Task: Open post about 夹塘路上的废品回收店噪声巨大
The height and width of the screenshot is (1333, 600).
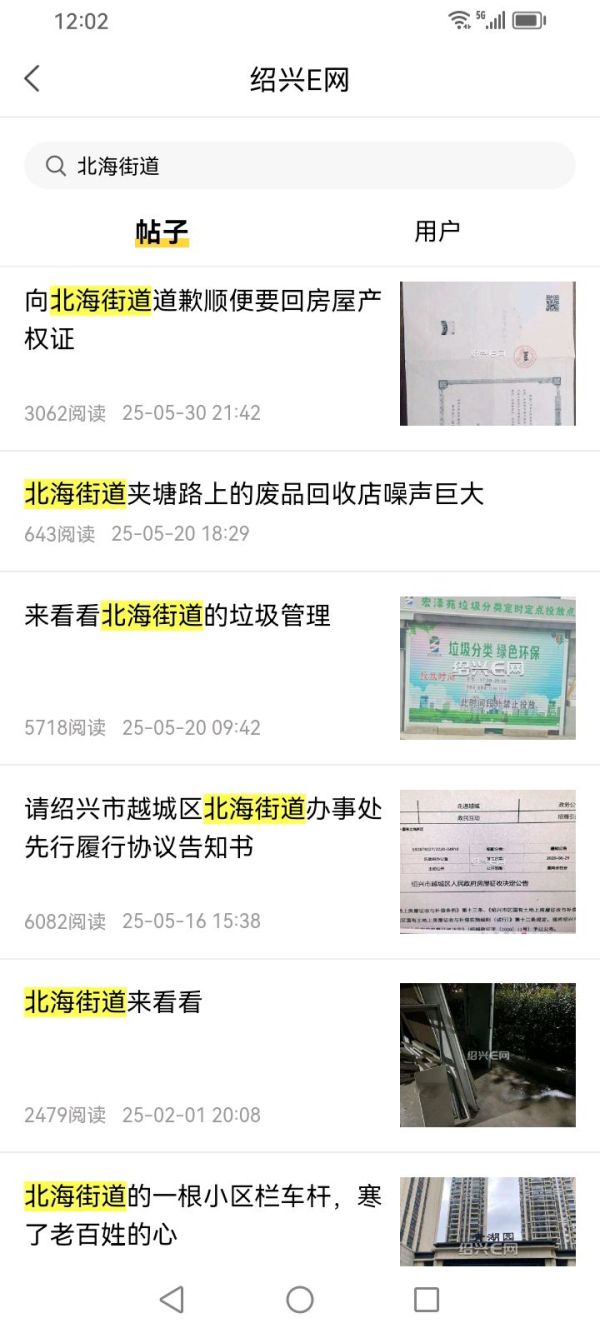Action: coord(254,493)
